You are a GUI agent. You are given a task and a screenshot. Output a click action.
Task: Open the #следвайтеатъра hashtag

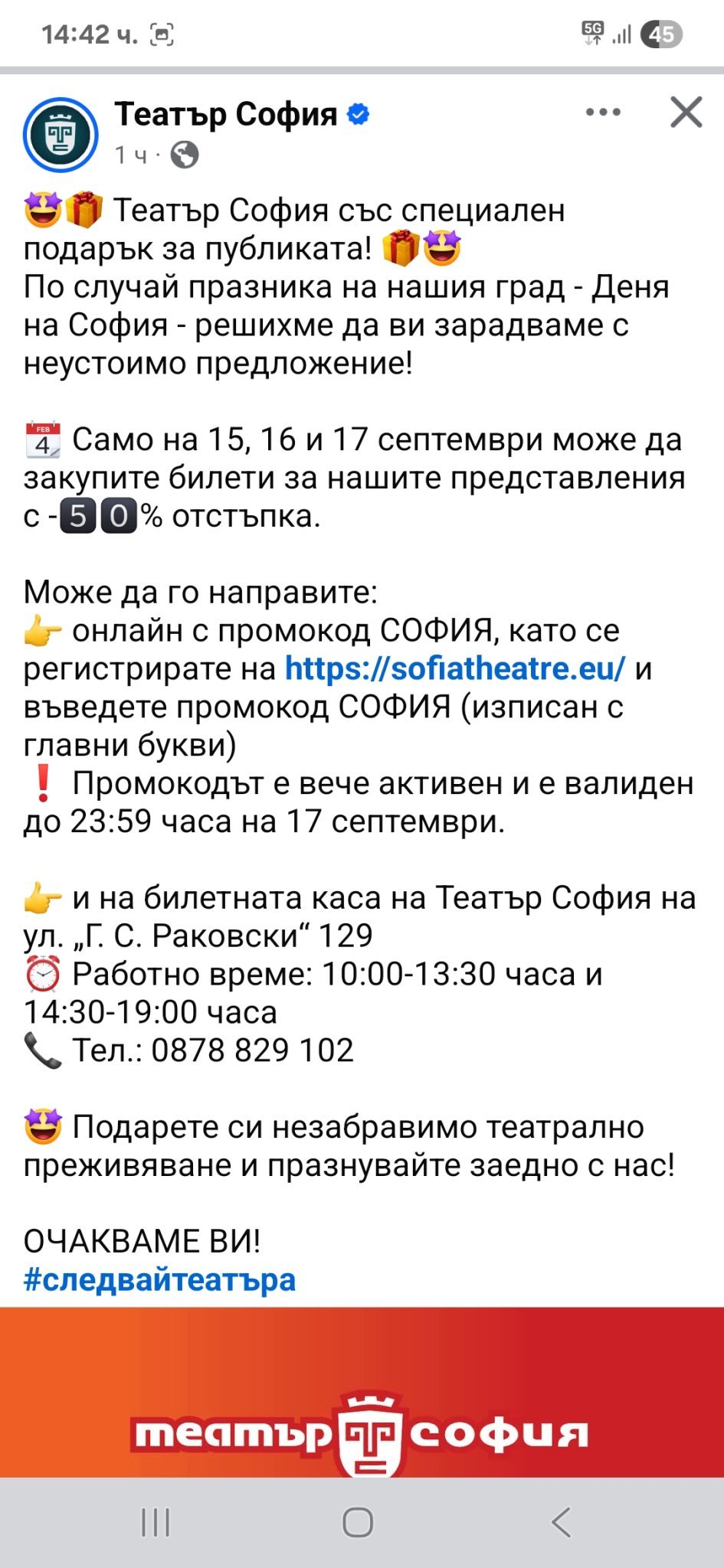pos(159,1279)
